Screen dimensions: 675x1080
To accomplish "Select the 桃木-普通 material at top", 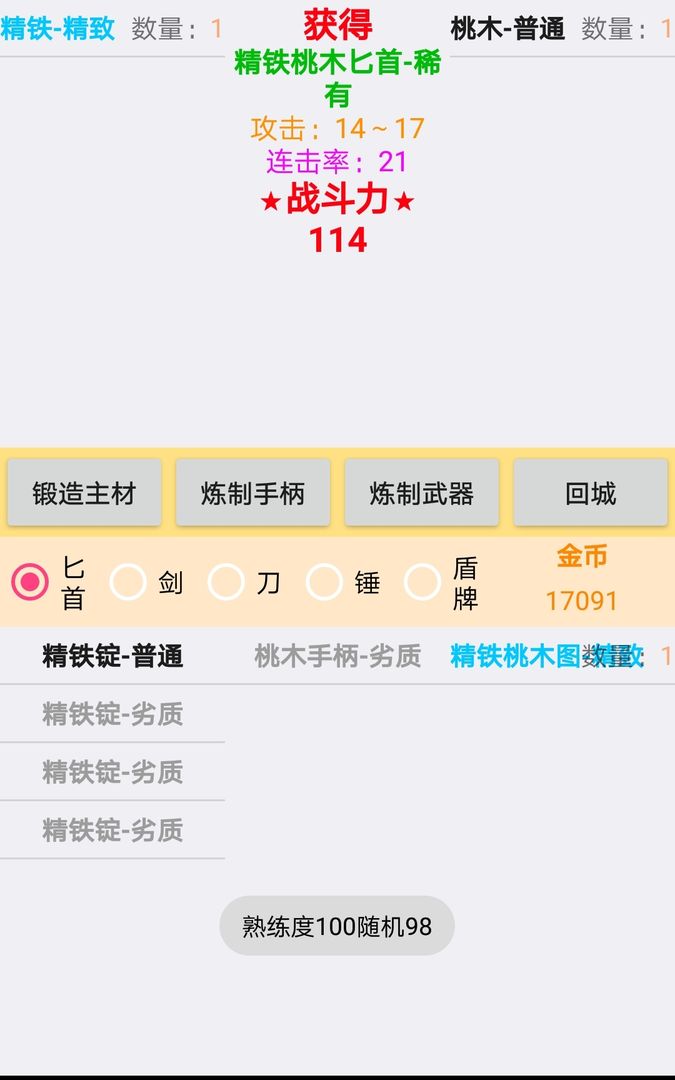I will tap(508, 29).
